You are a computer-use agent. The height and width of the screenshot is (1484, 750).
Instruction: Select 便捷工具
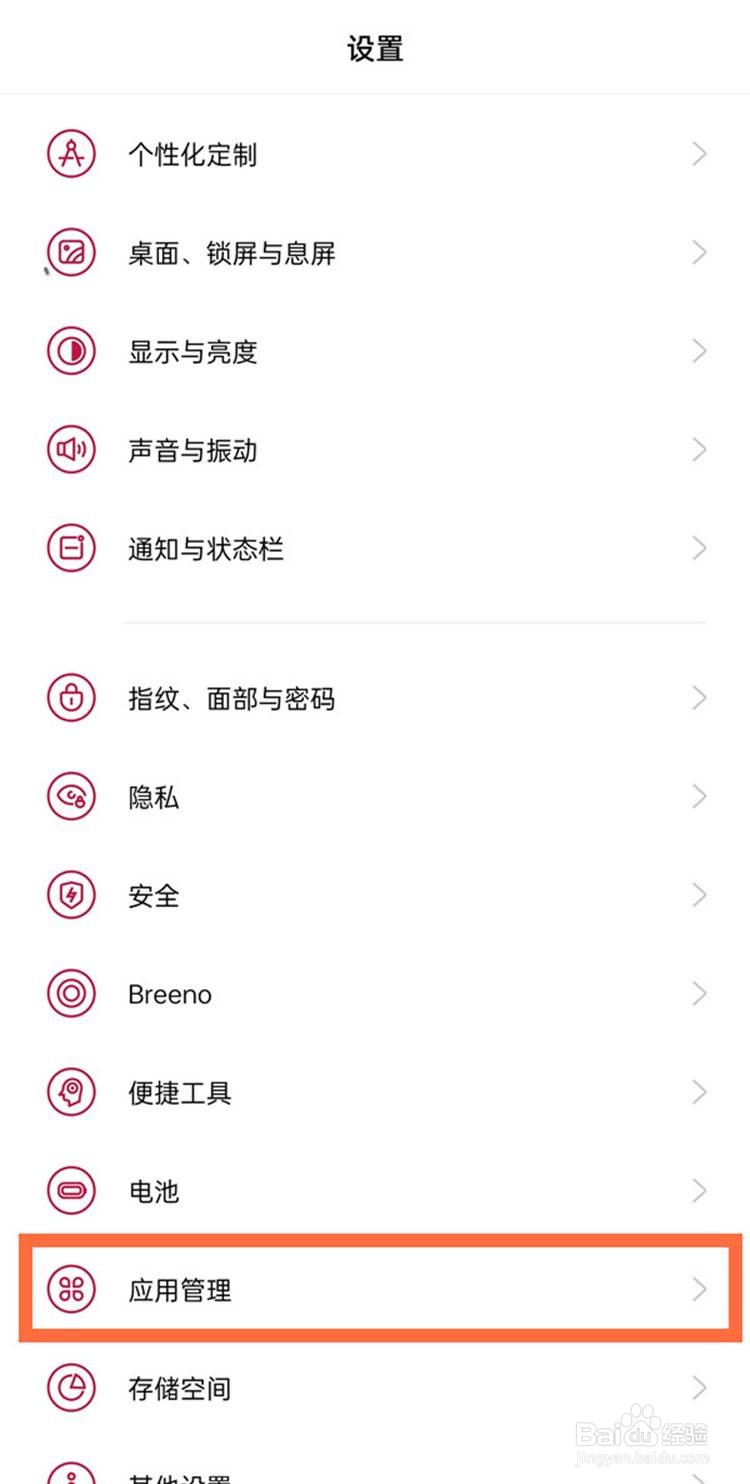pyautogui.click(x=375, y=1092)
